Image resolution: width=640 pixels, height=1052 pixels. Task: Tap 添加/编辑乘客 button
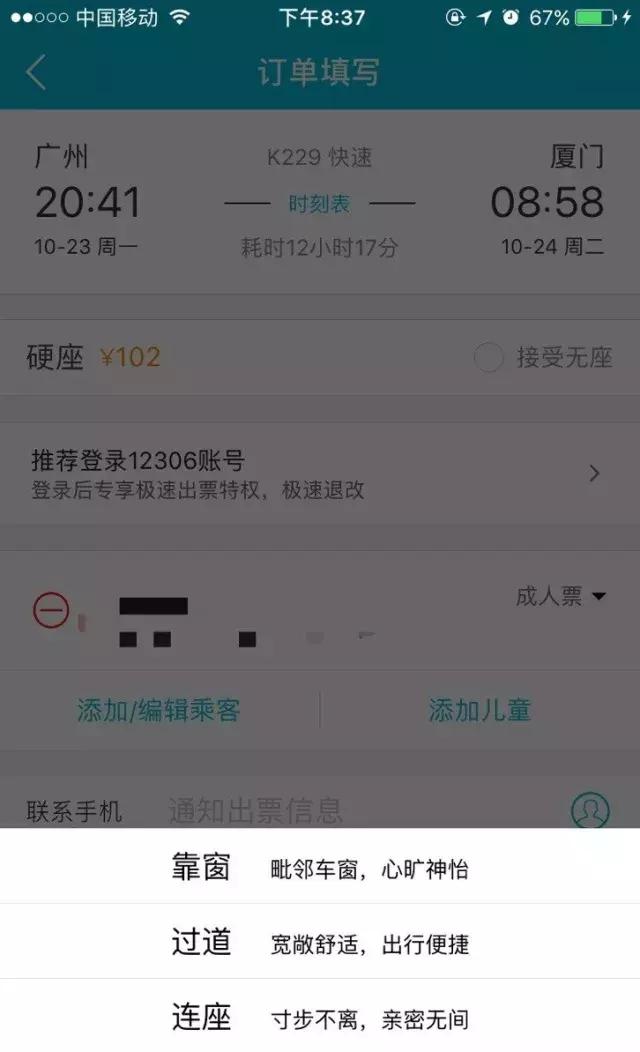click(x=159, y=710)
